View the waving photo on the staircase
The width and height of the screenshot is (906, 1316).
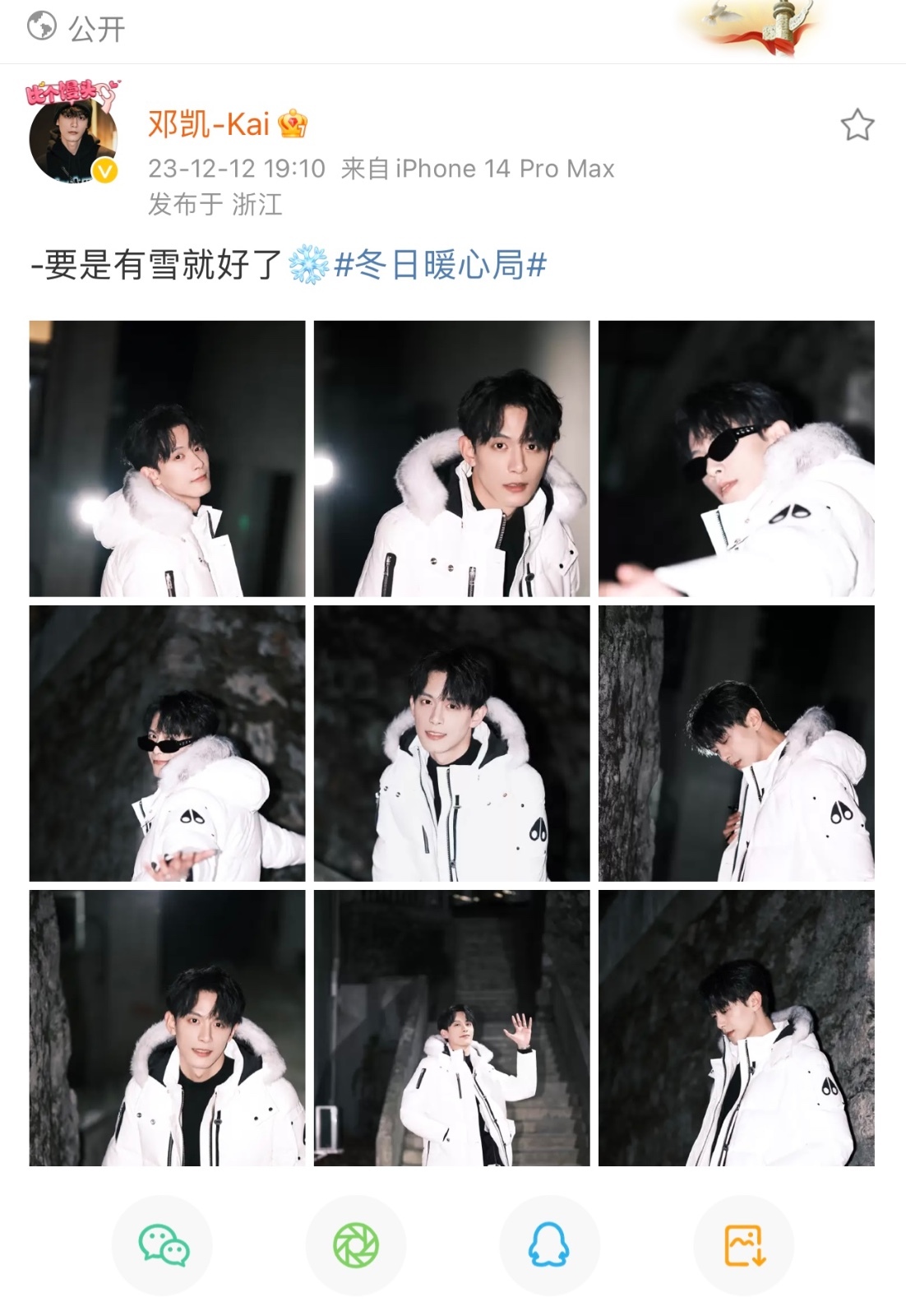coord(451,1027)
